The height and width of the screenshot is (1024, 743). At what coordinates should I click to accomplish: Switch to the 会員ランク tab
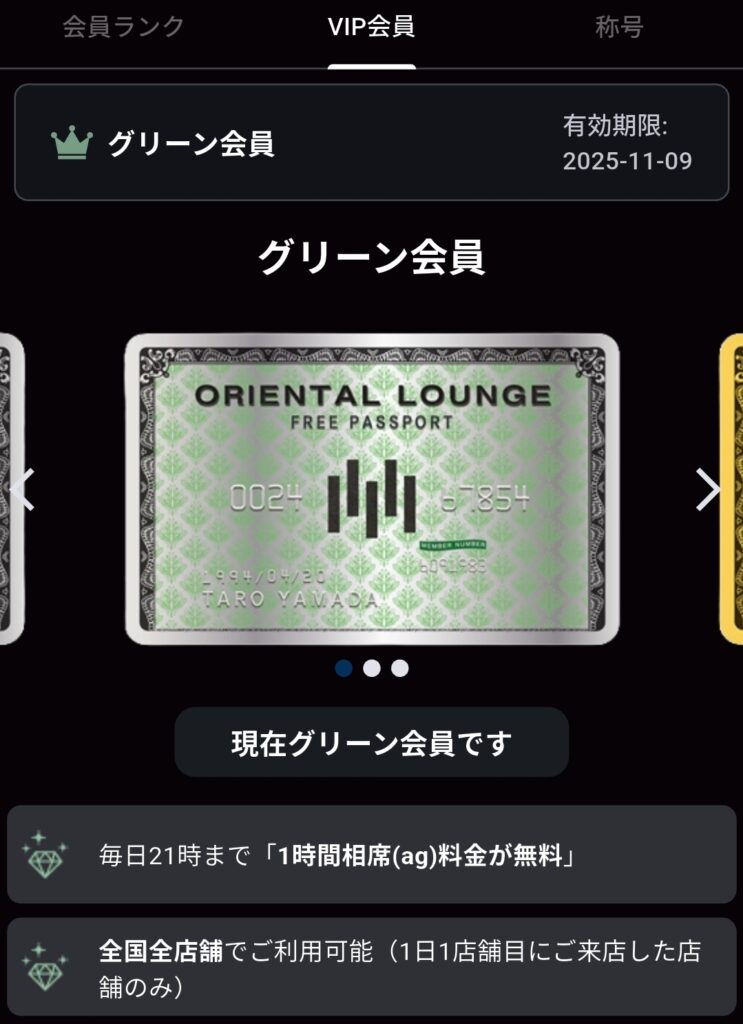pyautogui.click(x=124, y=27)
